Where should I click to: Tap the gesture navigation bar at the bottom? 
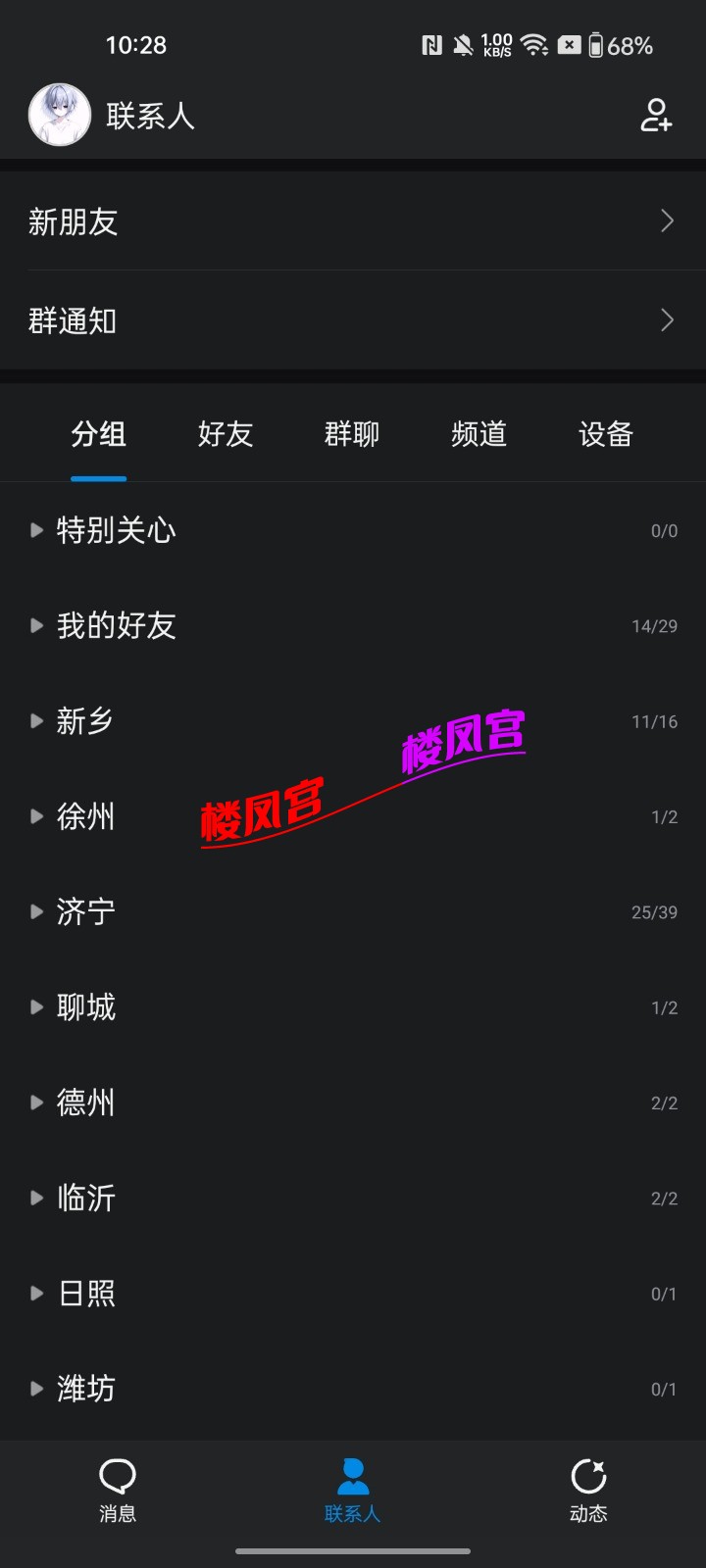click(x=353, y=1552)
